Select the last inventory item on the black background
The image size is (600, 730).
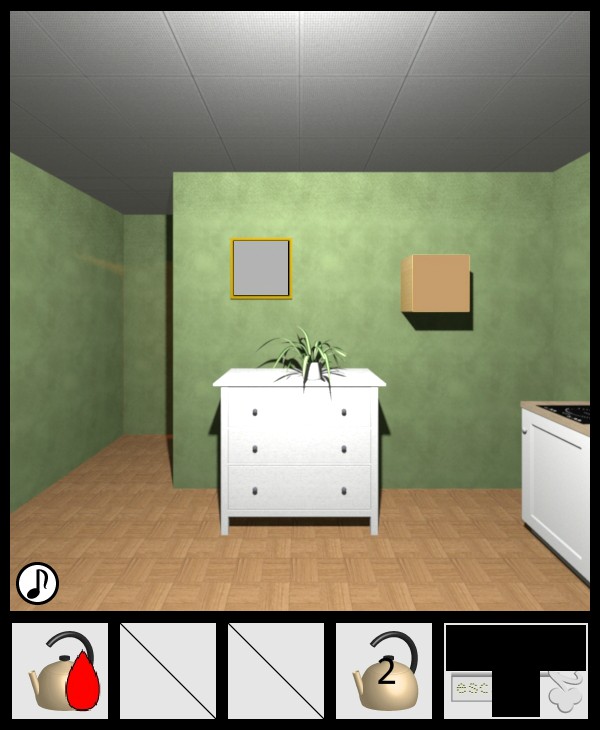[x=515, y=671]
